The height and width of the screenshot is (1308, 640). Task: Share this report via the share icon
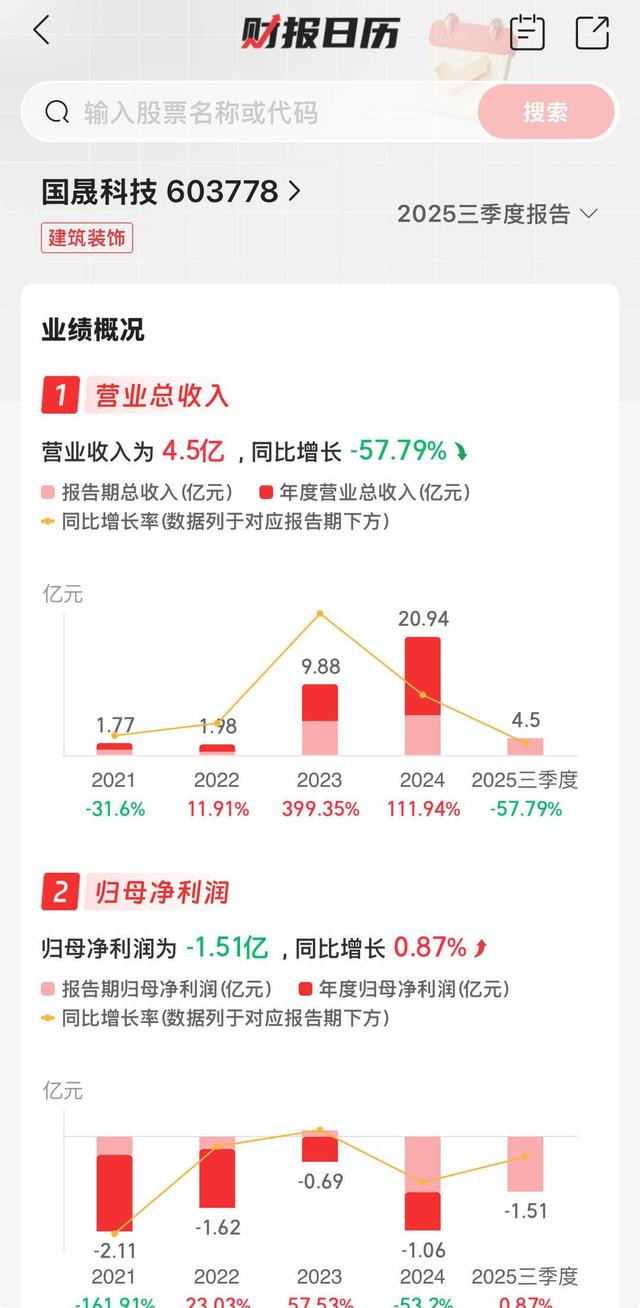[x=592, y=32]
